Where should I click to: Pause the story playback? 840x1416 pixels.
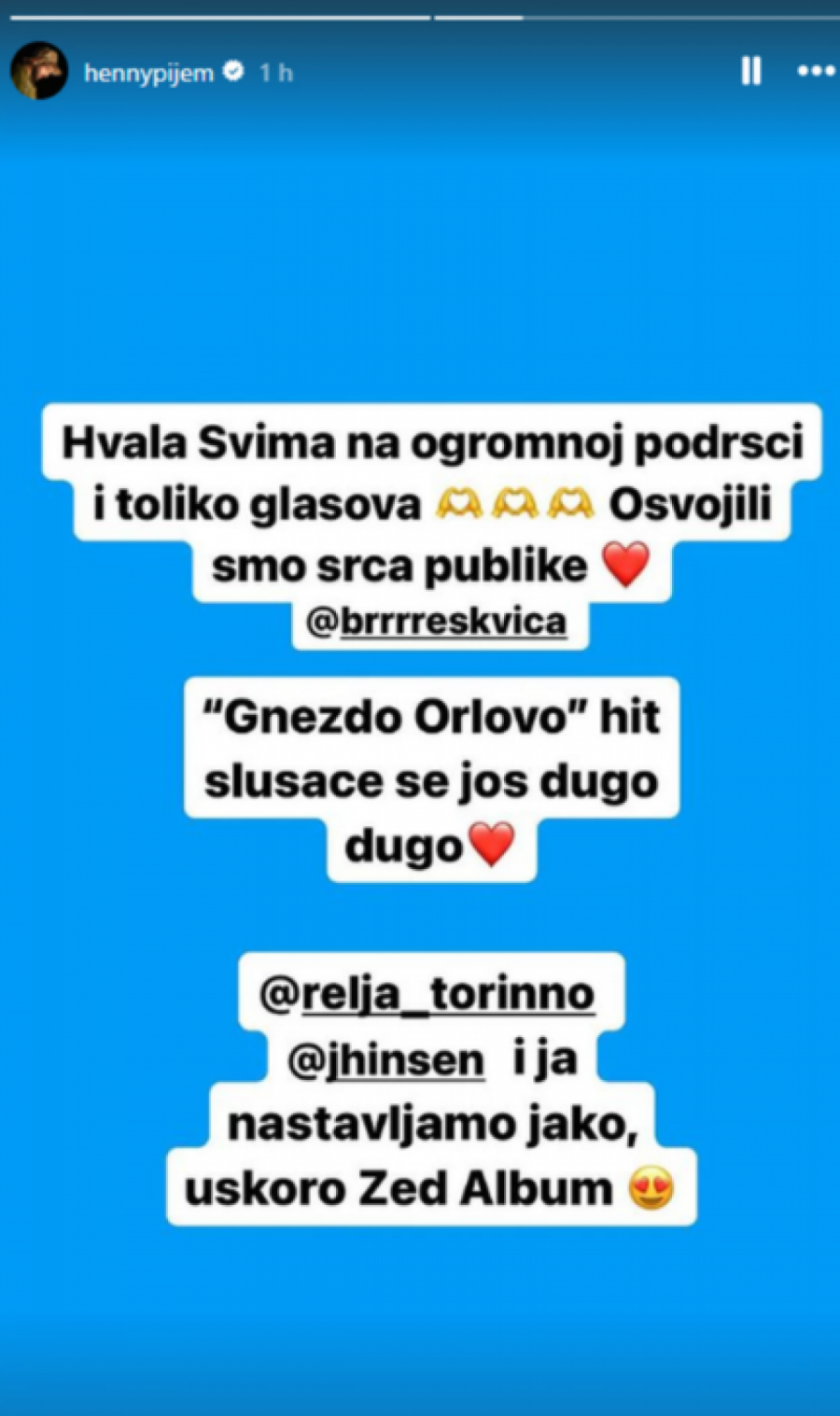pos(751,71)
